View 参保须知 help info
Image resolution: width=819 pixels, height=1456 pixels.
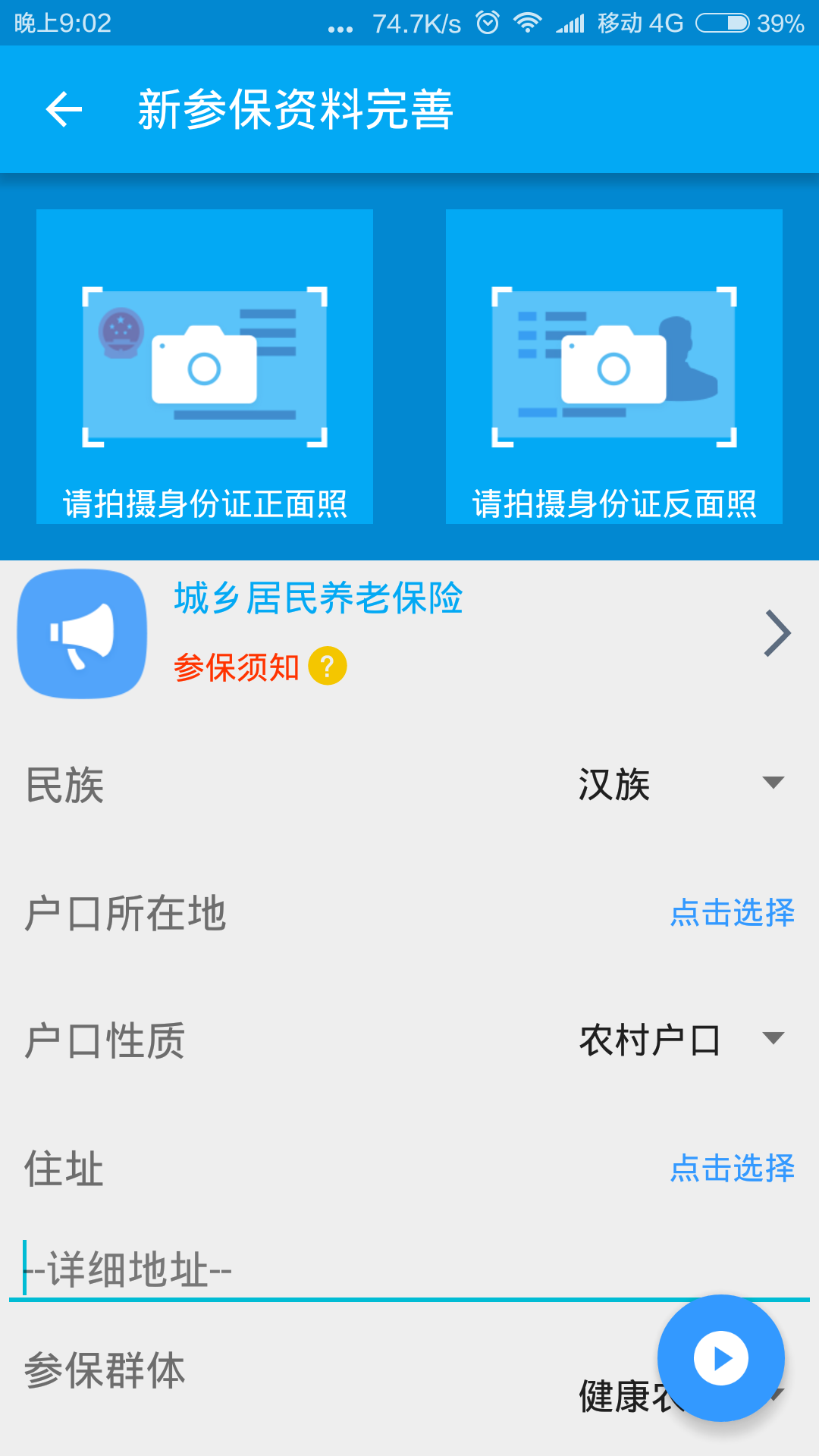[328, 667]
